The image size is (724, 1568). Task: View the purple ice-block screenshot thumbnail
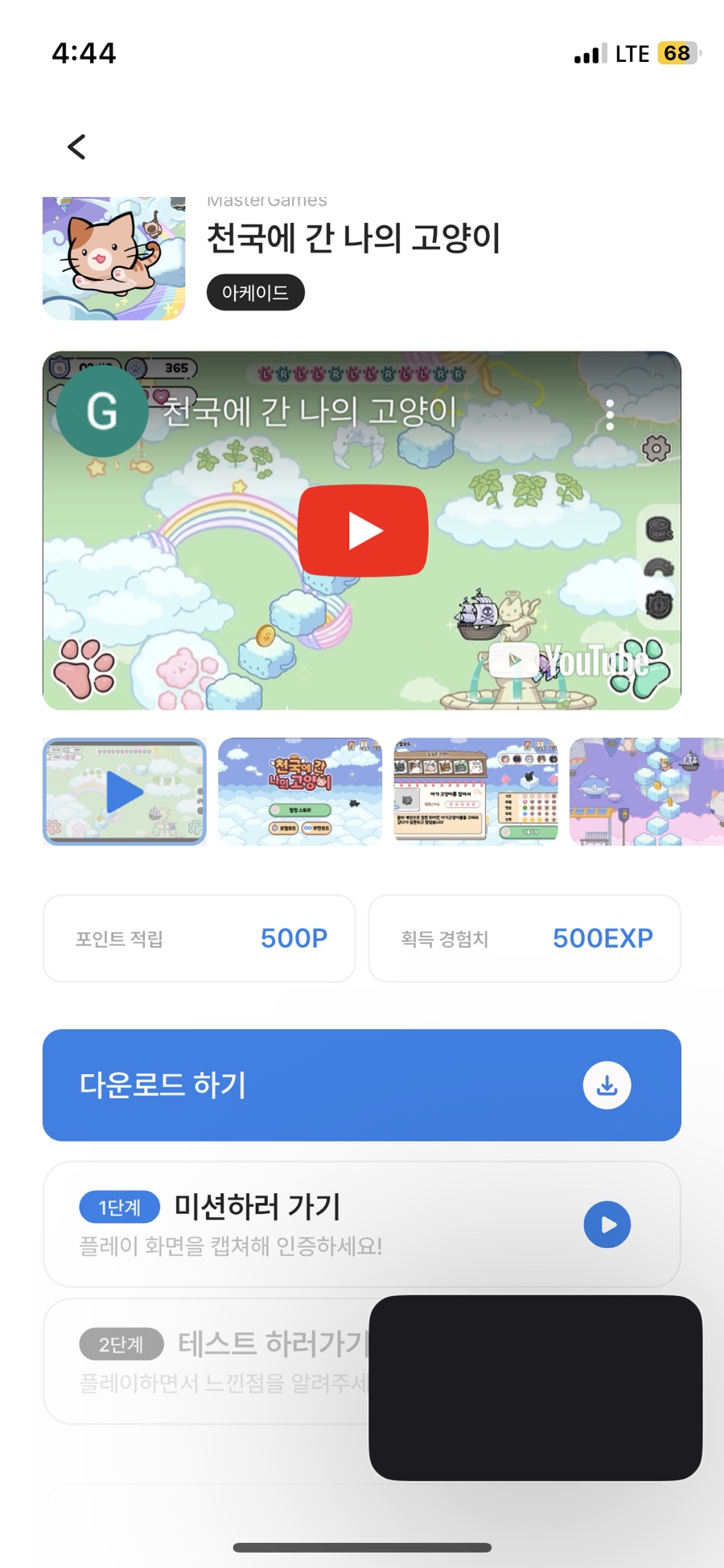tap(646, 792)
